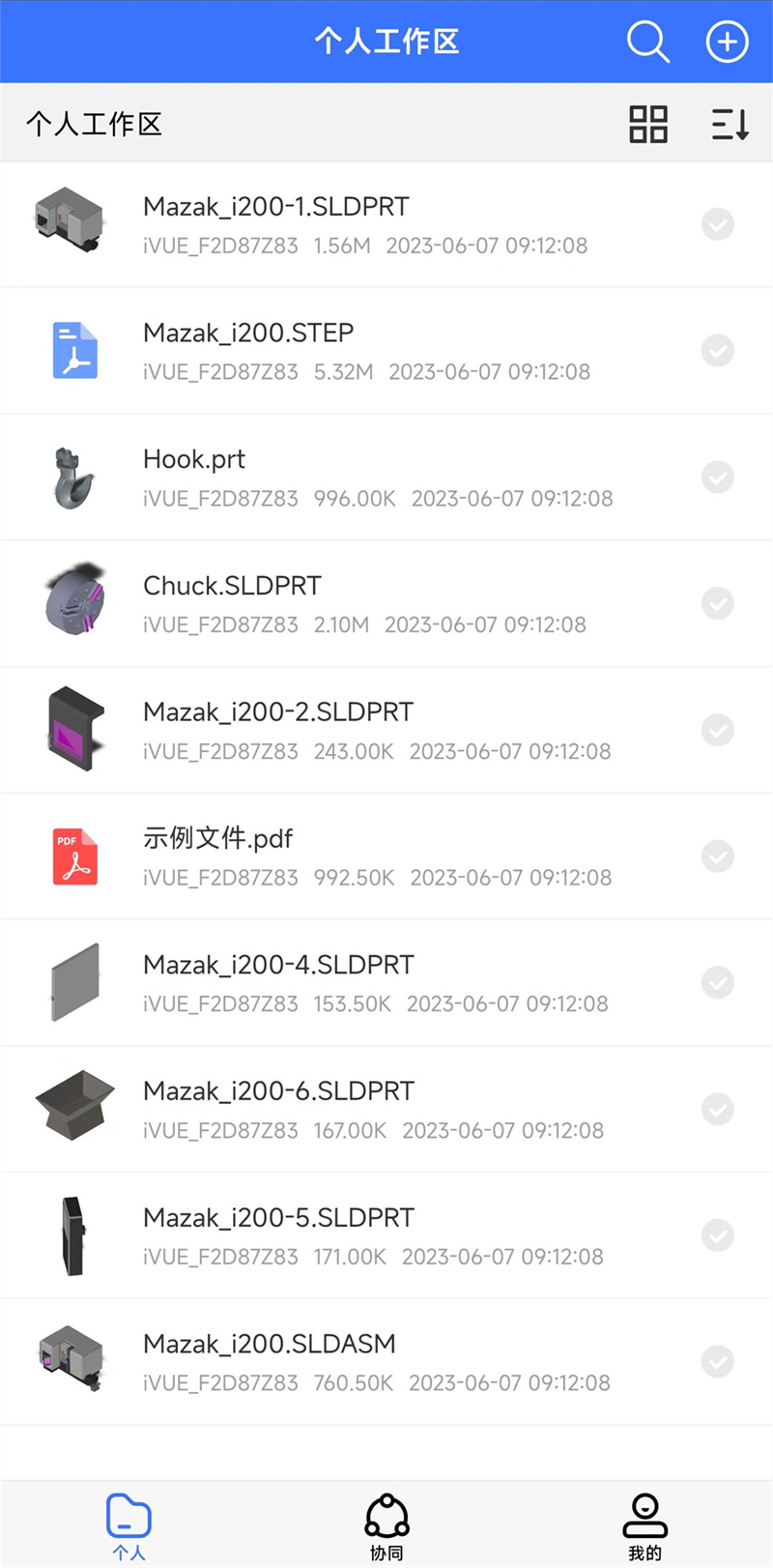Go to the 我的 tab
This screenshot has width=773, height=1568.
(x=644, y=1525)
